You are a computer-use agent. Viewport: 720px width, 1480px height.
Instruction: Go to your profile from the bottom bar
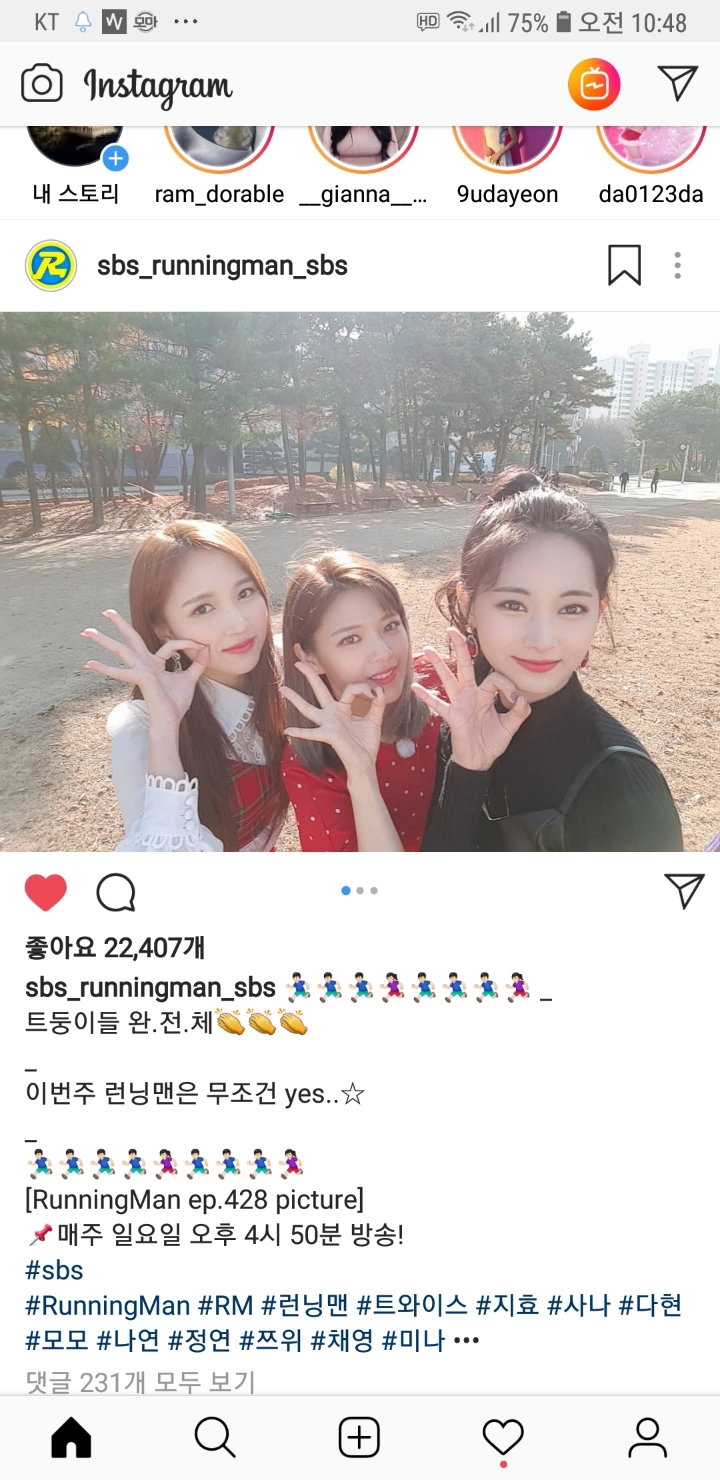coord(648,1437)
